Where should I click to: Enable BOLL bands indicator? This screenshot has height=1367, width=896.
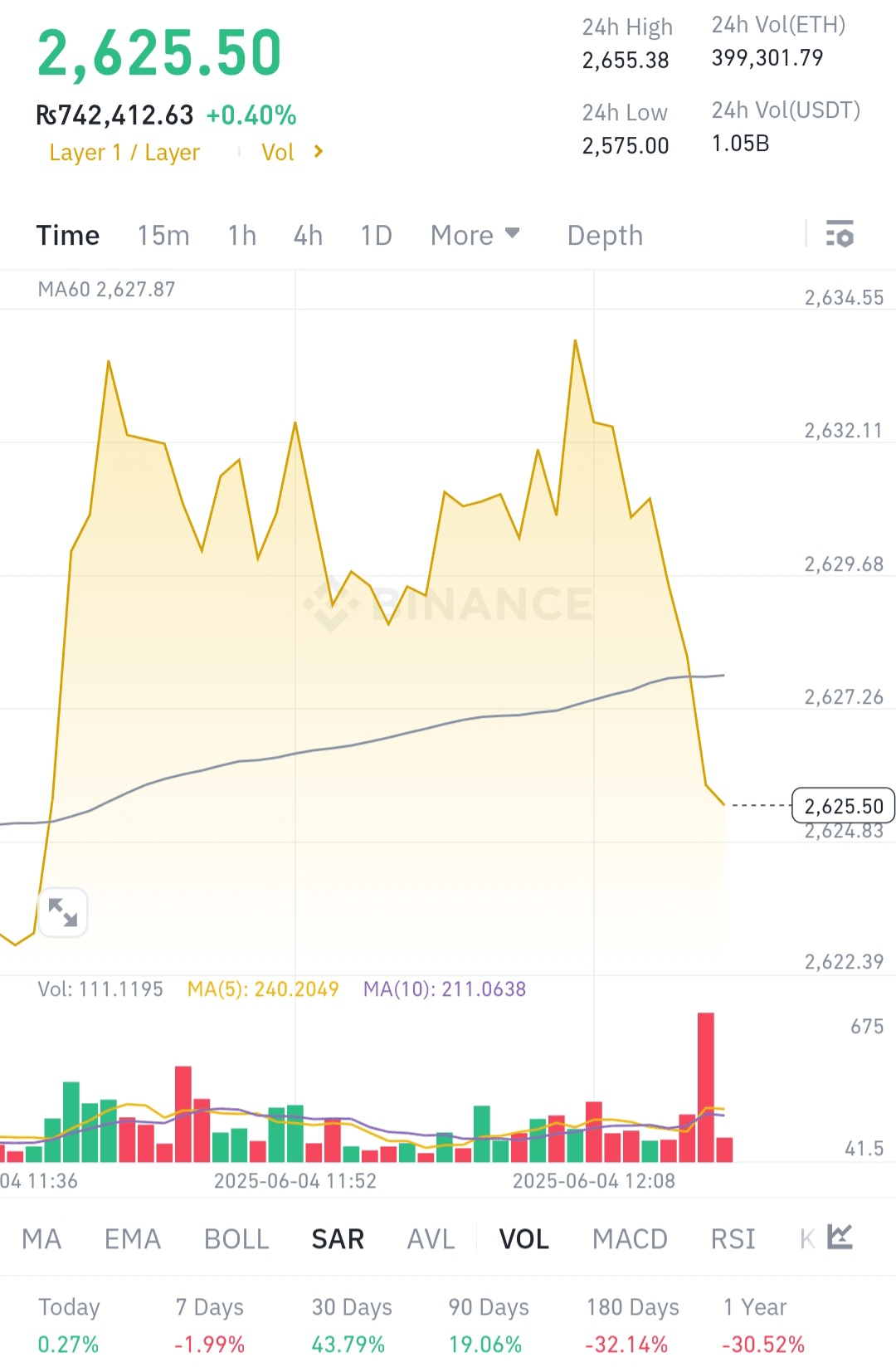(x=236, y=1239)
